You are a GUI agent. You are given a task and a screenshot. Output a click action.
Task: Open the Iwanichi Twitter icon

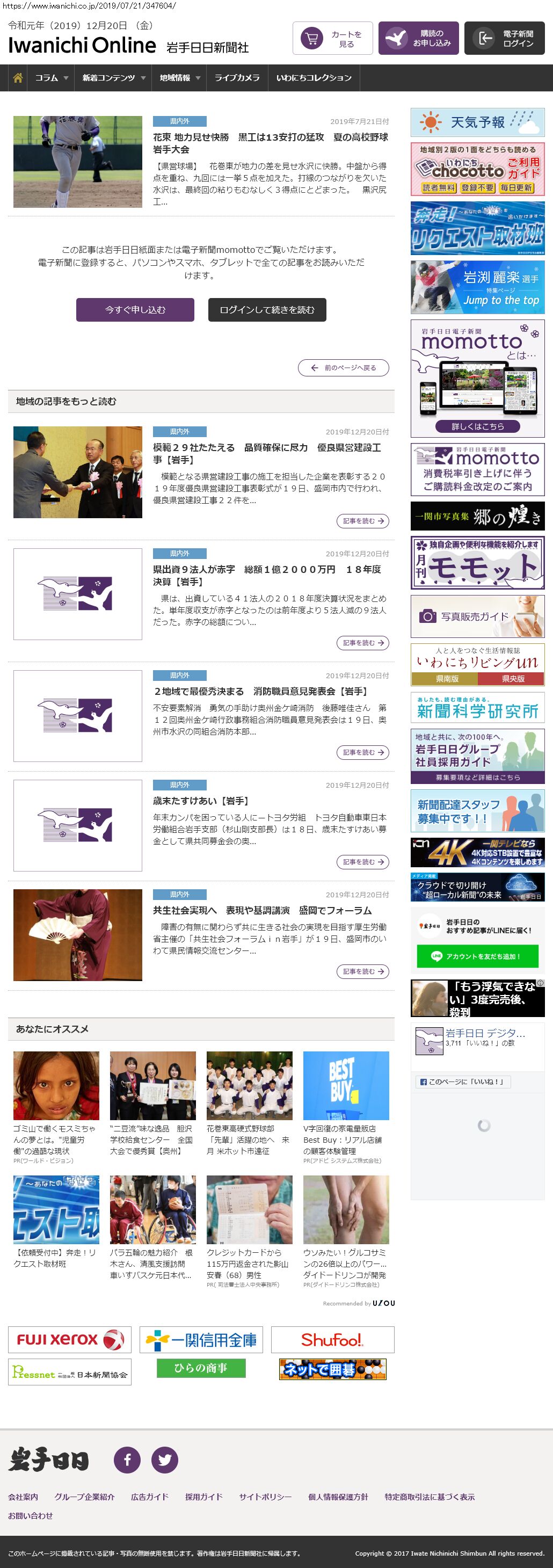pyautogui.click(x=165, y=1459)
